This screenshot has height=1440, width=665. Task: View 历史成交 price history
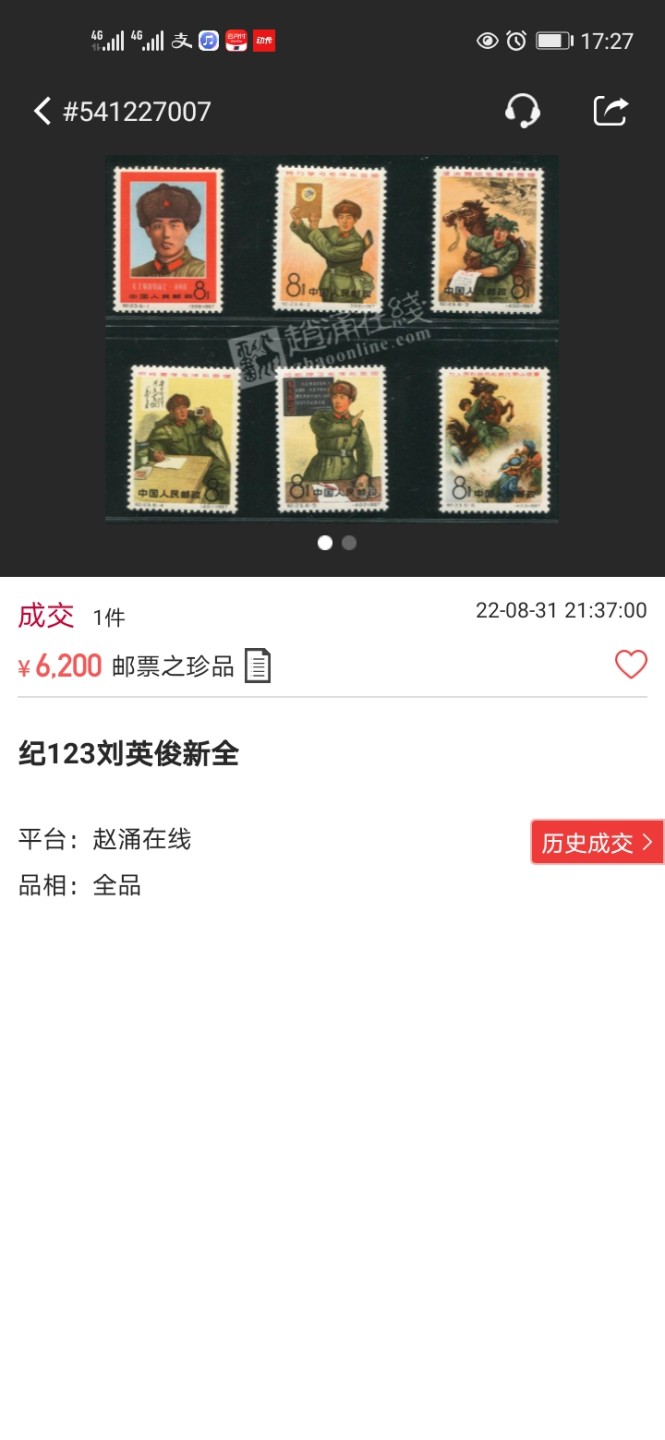point(596,842)
